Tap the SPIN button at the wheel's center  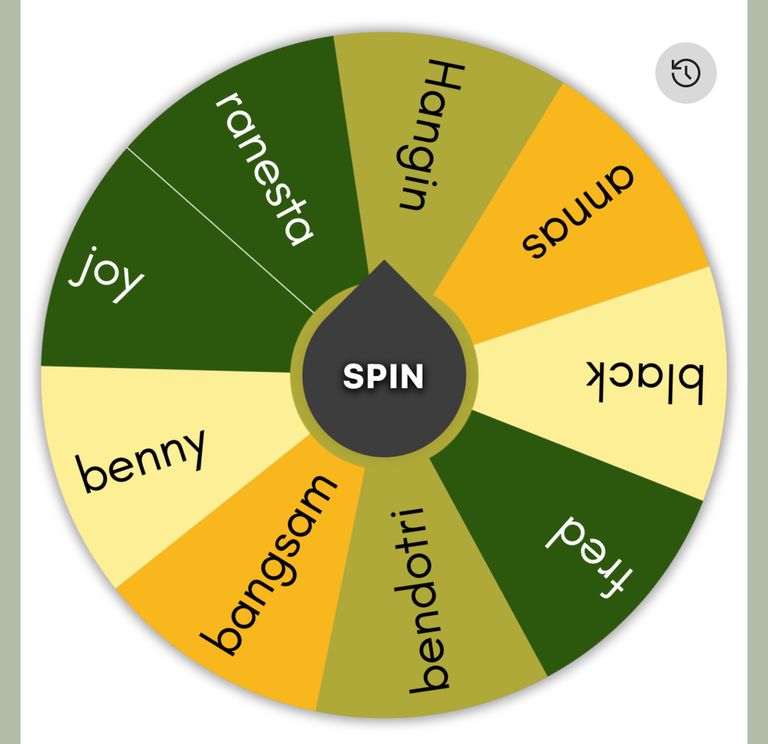(x=384, y=375)
